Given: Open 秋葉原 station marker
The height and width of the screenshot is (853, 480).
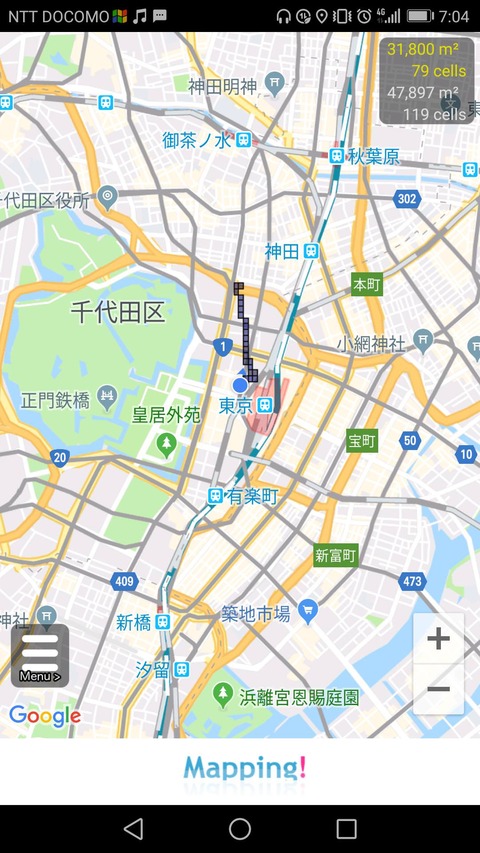Looking at the screenshot, I should (x=337, y=157).
